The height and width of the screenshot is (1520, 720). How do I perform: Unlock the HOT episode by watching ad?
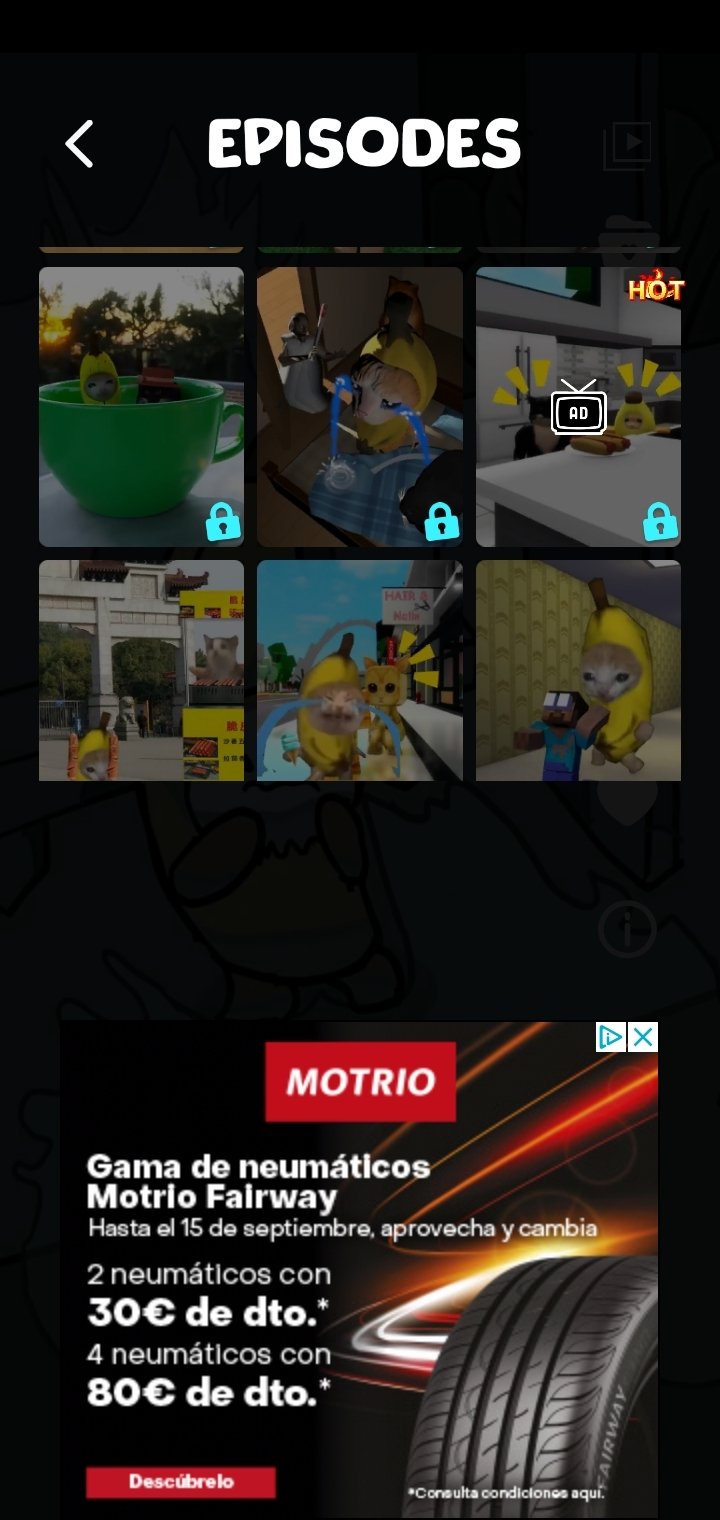pos(578,406)
